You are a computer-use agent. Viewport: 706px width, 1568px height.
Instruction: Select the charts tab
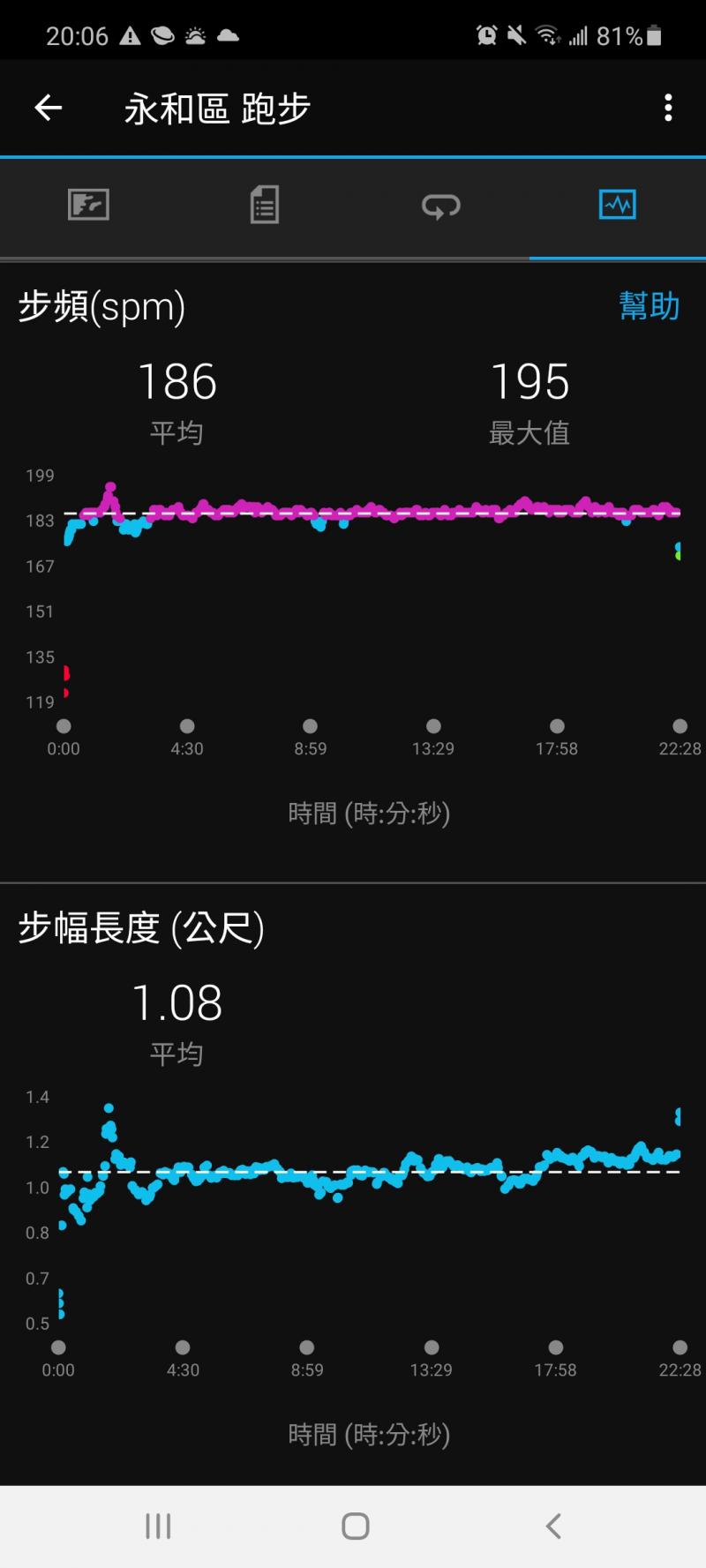coord(617,206)
